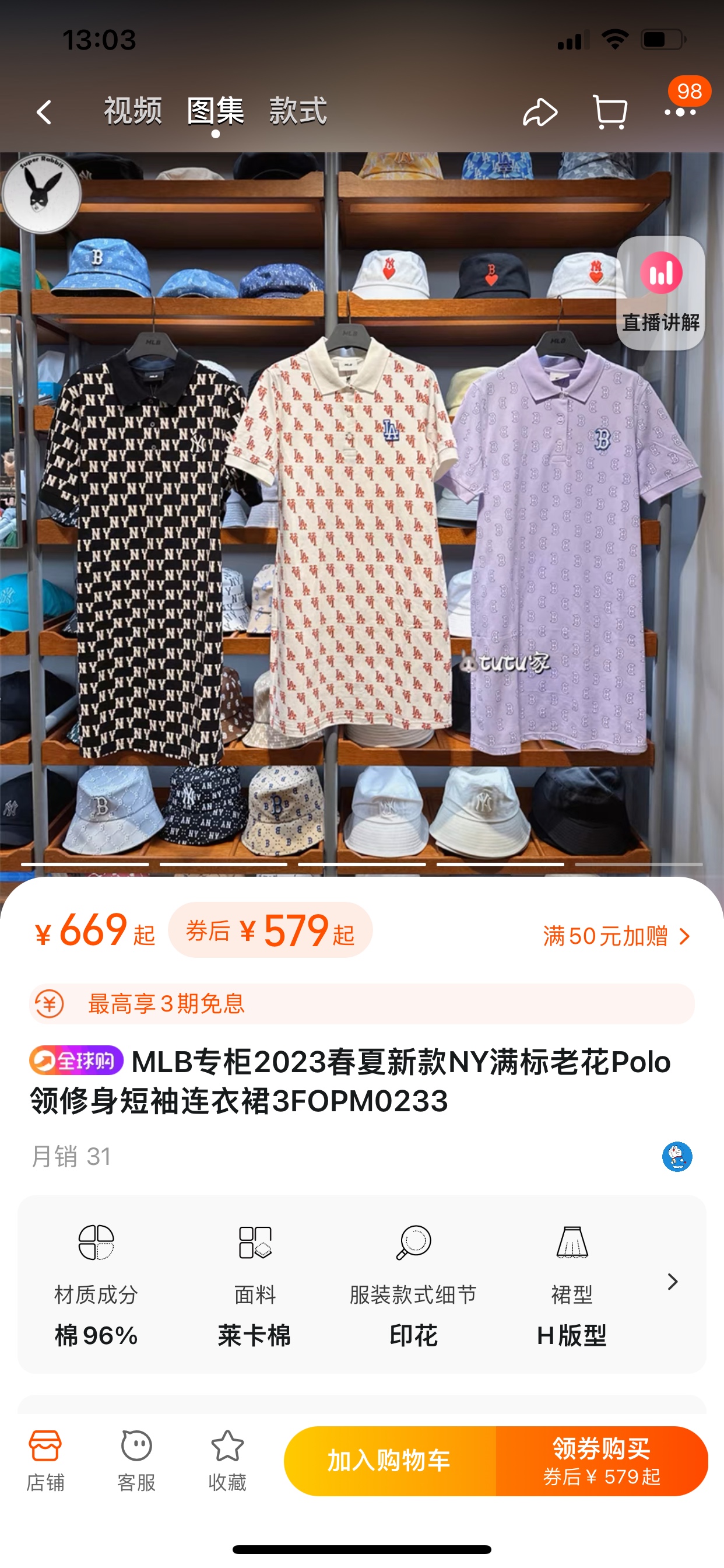Expand product parameters with the chevron arrow

pyautogui.click(x=672, y=1282)
